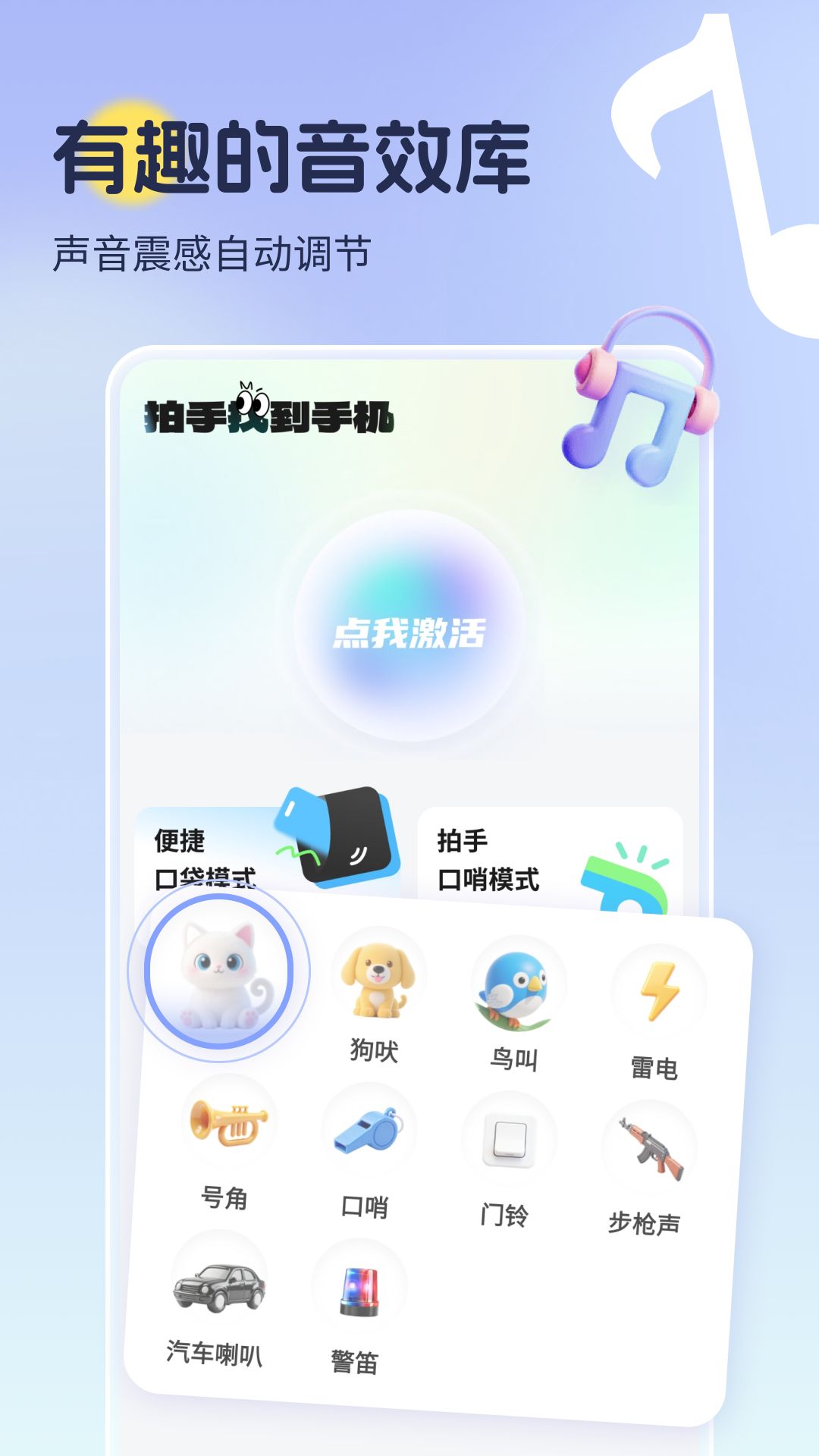The height and width of the screenshot is (1456, 819).
Task: Tap the glowing gradient activation circle
Action: click(x=413, y=632)
